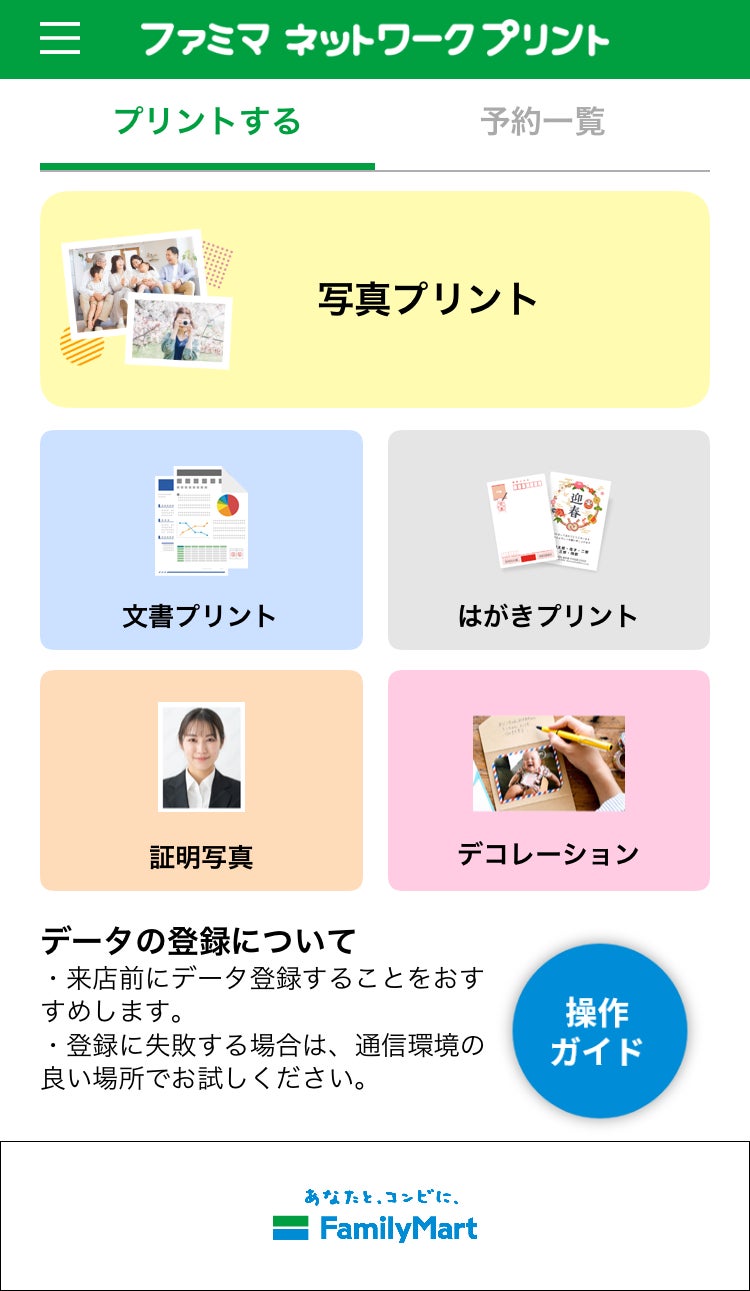Viewport: 750px width, 1291px height.
Task: Select 証明写真 card
Action: pos(201,780)
